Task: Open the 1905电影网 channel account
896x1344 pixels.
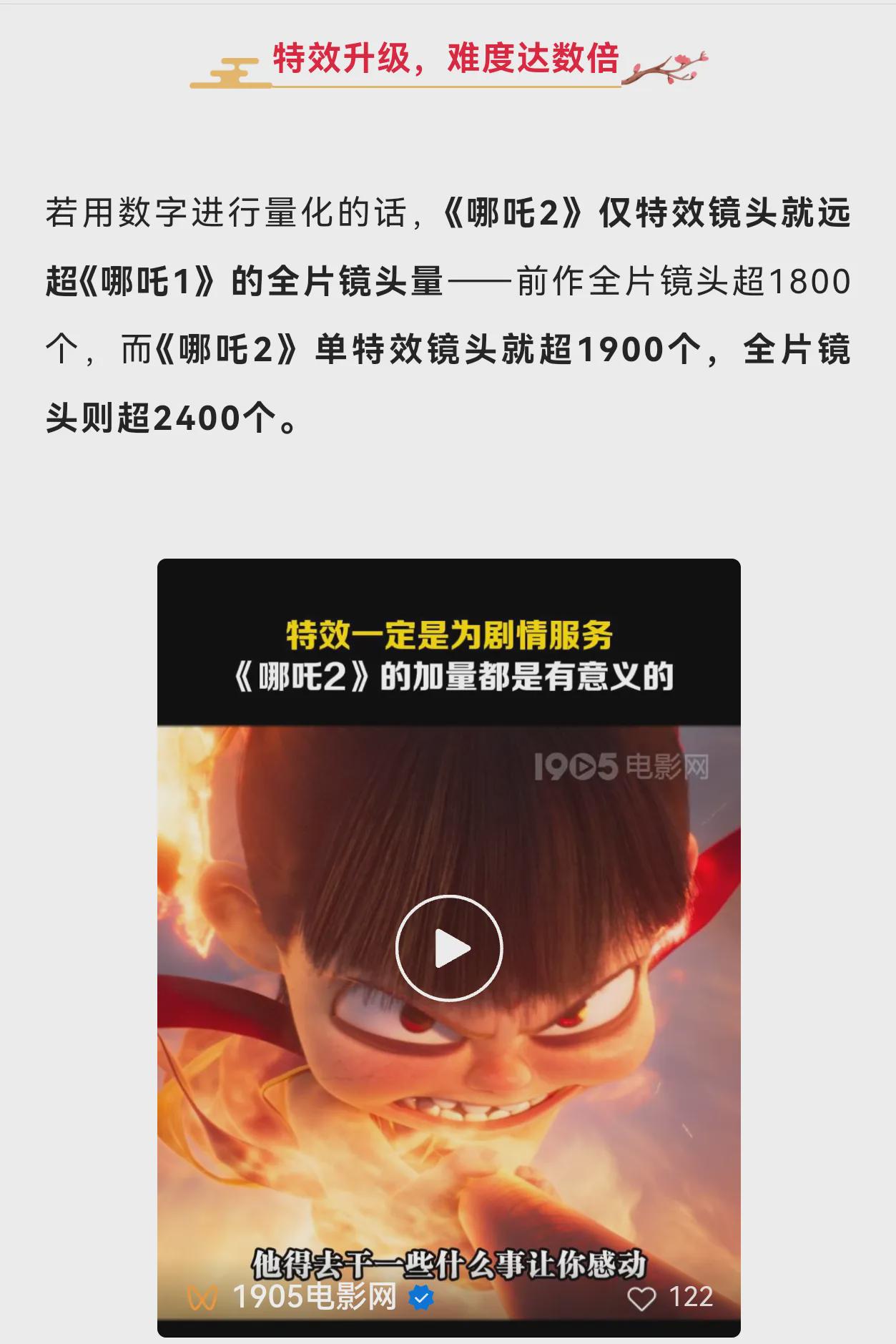Action: (315, 1297)
